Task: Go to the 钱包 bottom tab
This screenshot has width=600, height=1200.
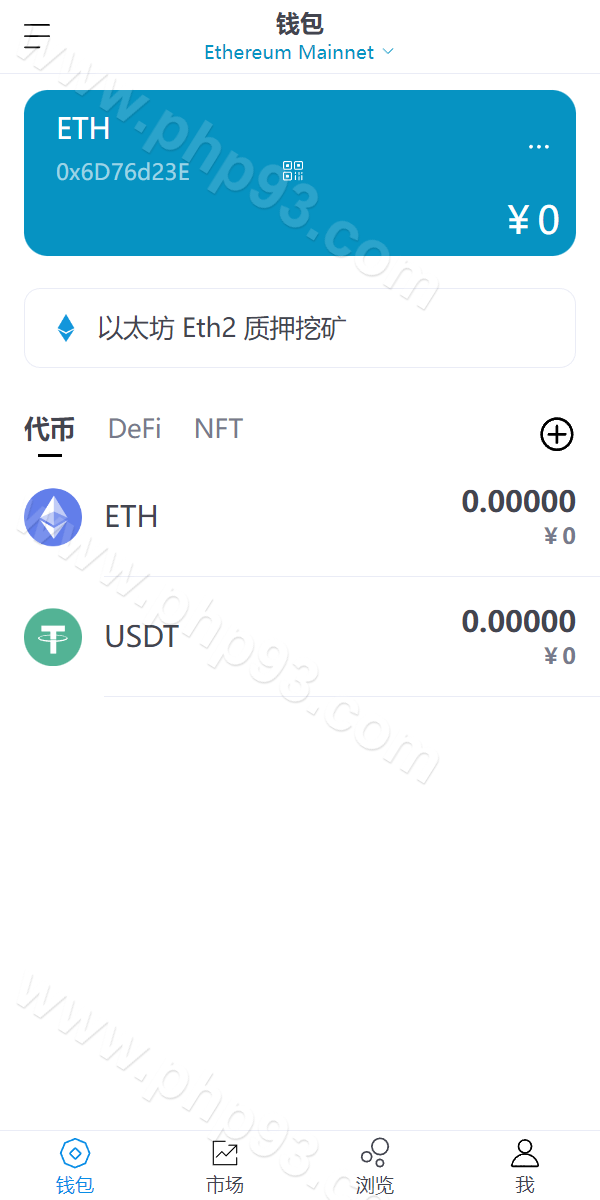Action: pyautogui.click(x=75, y=1167)
